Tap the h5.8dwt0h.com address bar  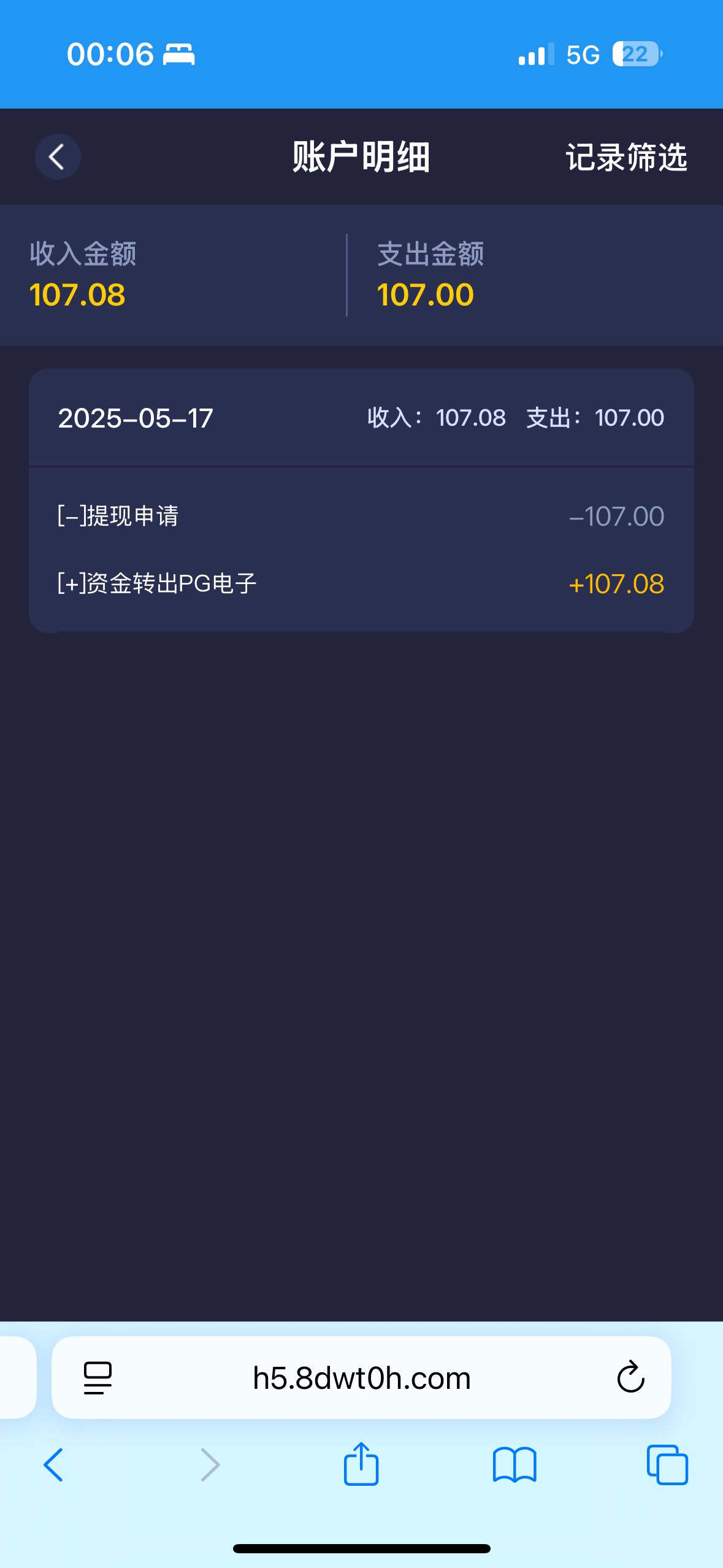361,1378
